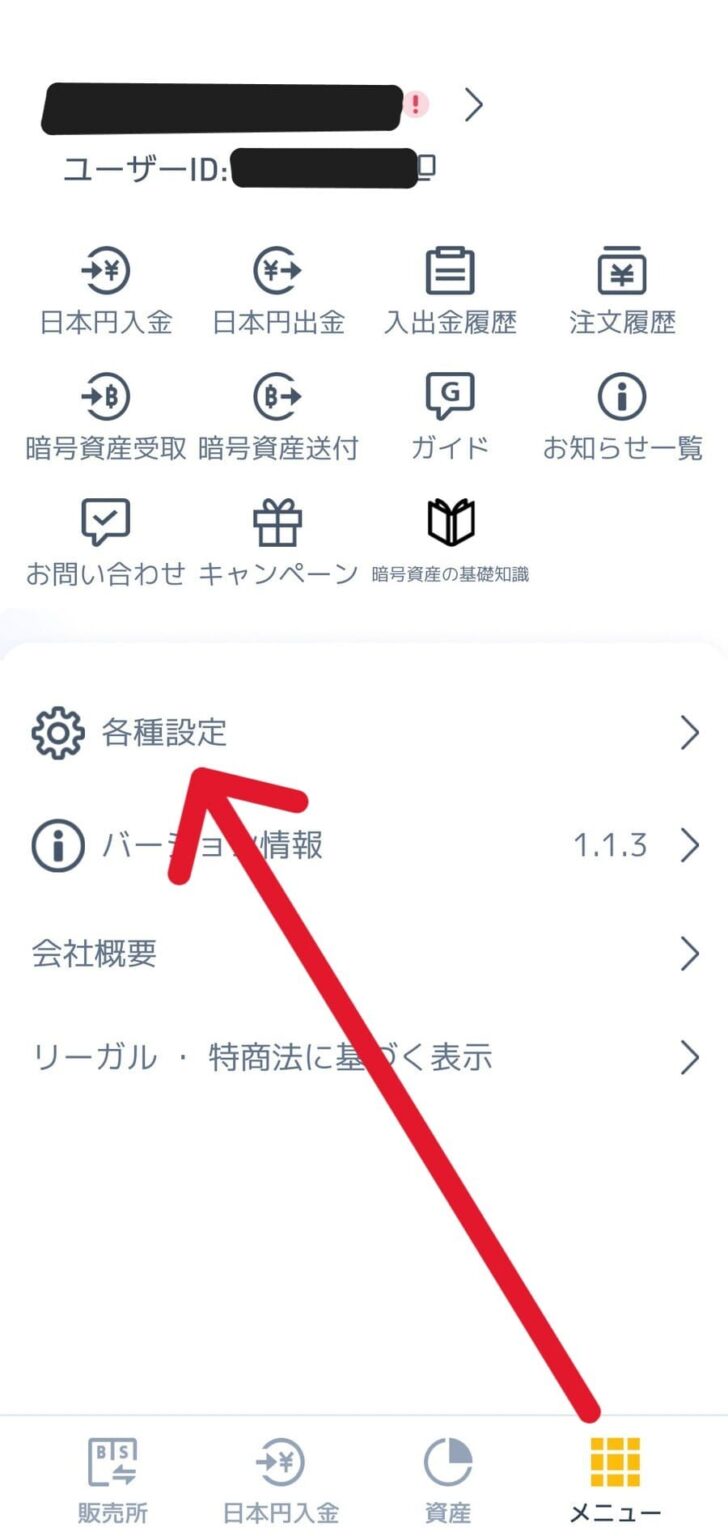Open キャンペーン campaigns
The image size is (728, 1536).
[x=278, y=542]
